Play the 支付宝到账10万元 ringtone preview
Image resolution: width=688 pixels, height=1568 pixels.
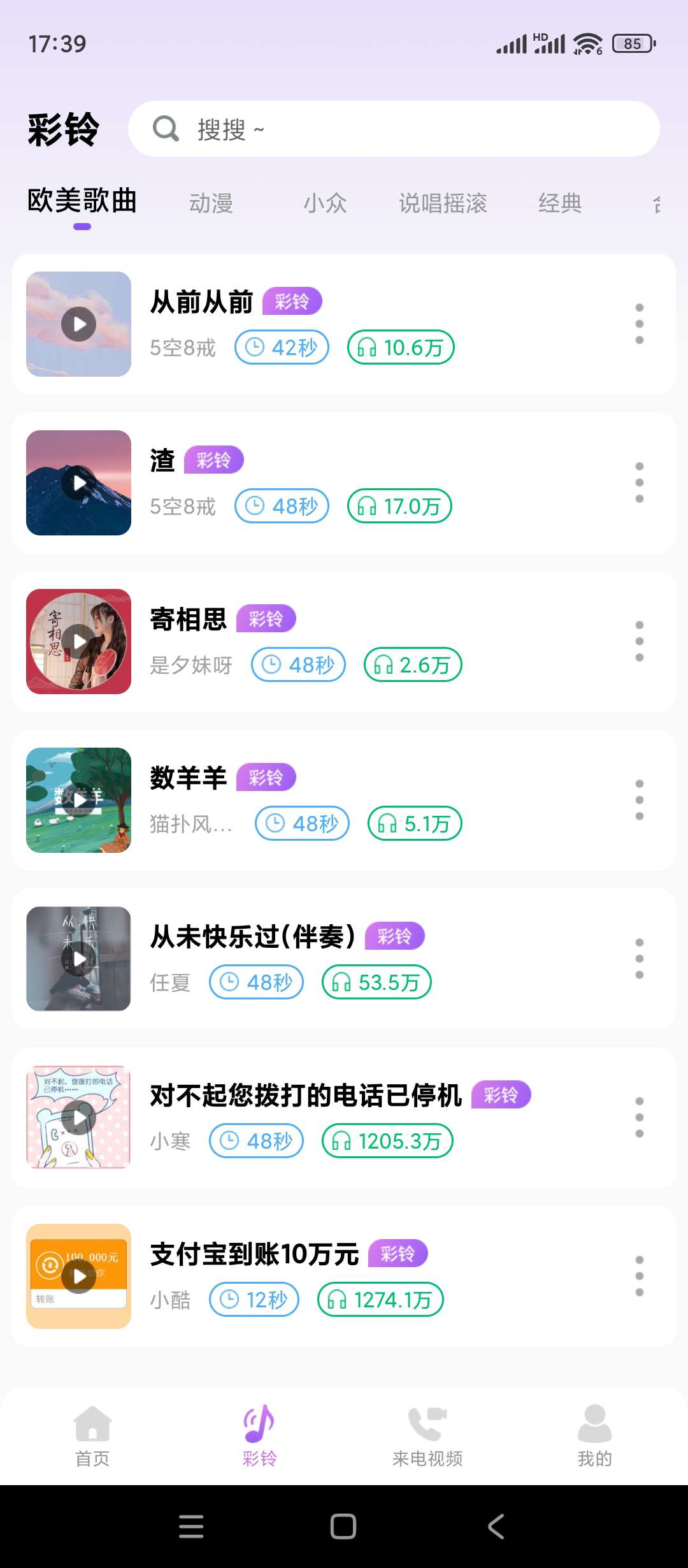(x=78, y=1276)
